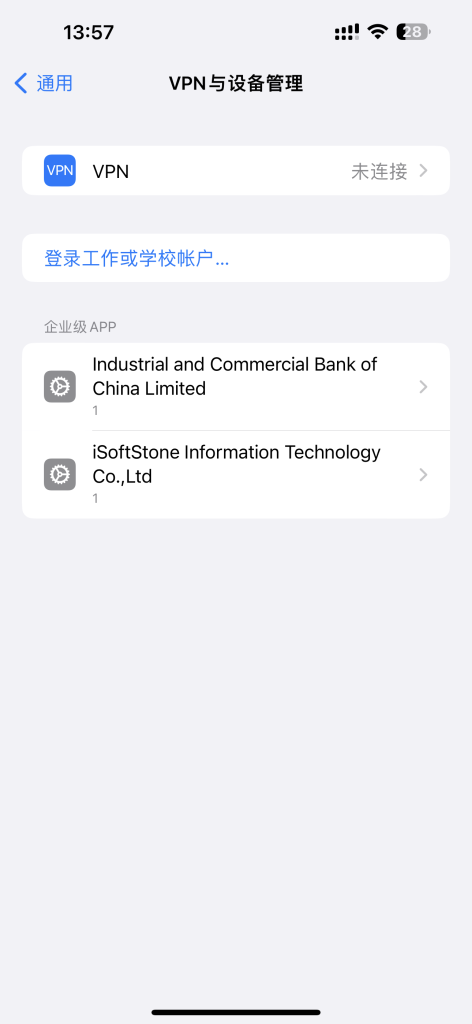Open iSoftStone Information Technology Co.,Ltd profile
The image size is (472, 1024).
pos(236,475)
